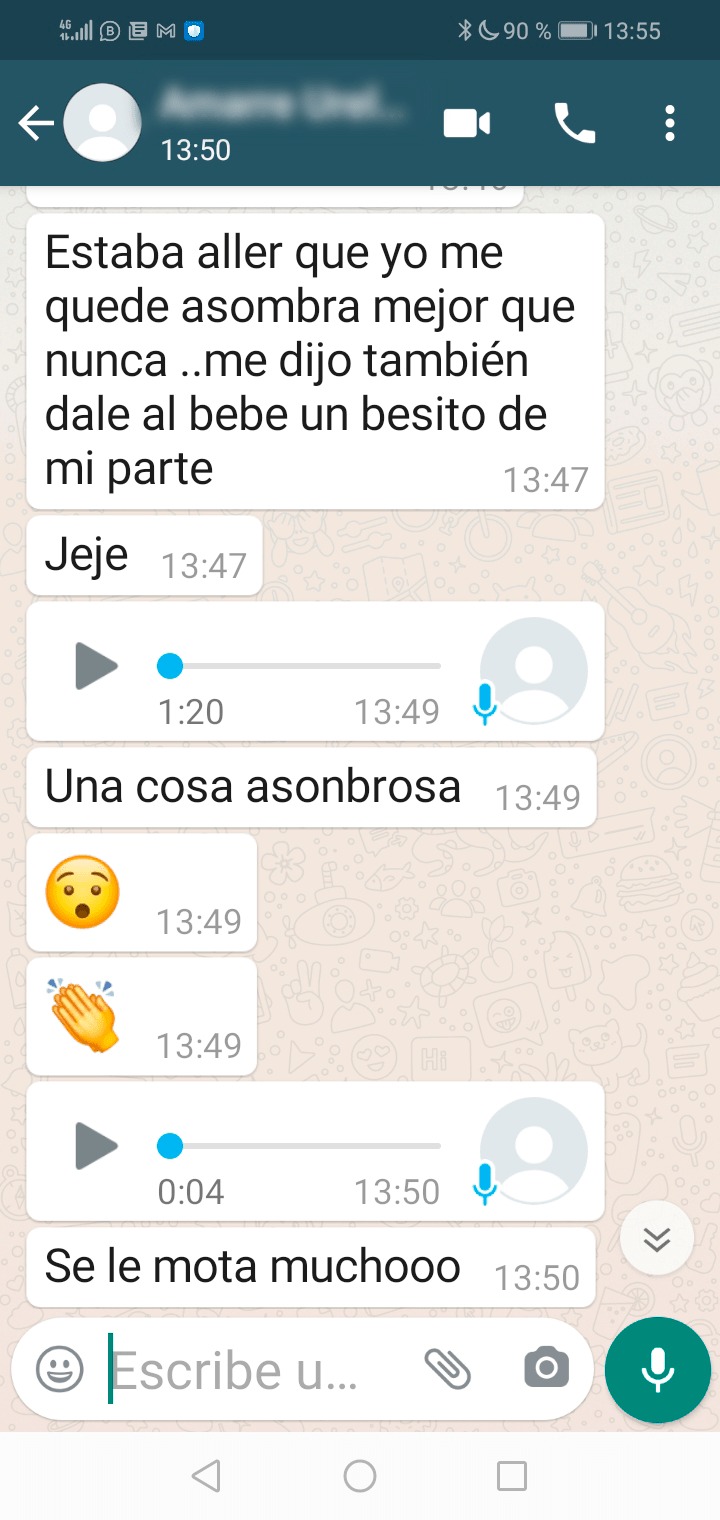Go back to the chats list
This screenshot has width=720, height=1520.
point(36,124)
